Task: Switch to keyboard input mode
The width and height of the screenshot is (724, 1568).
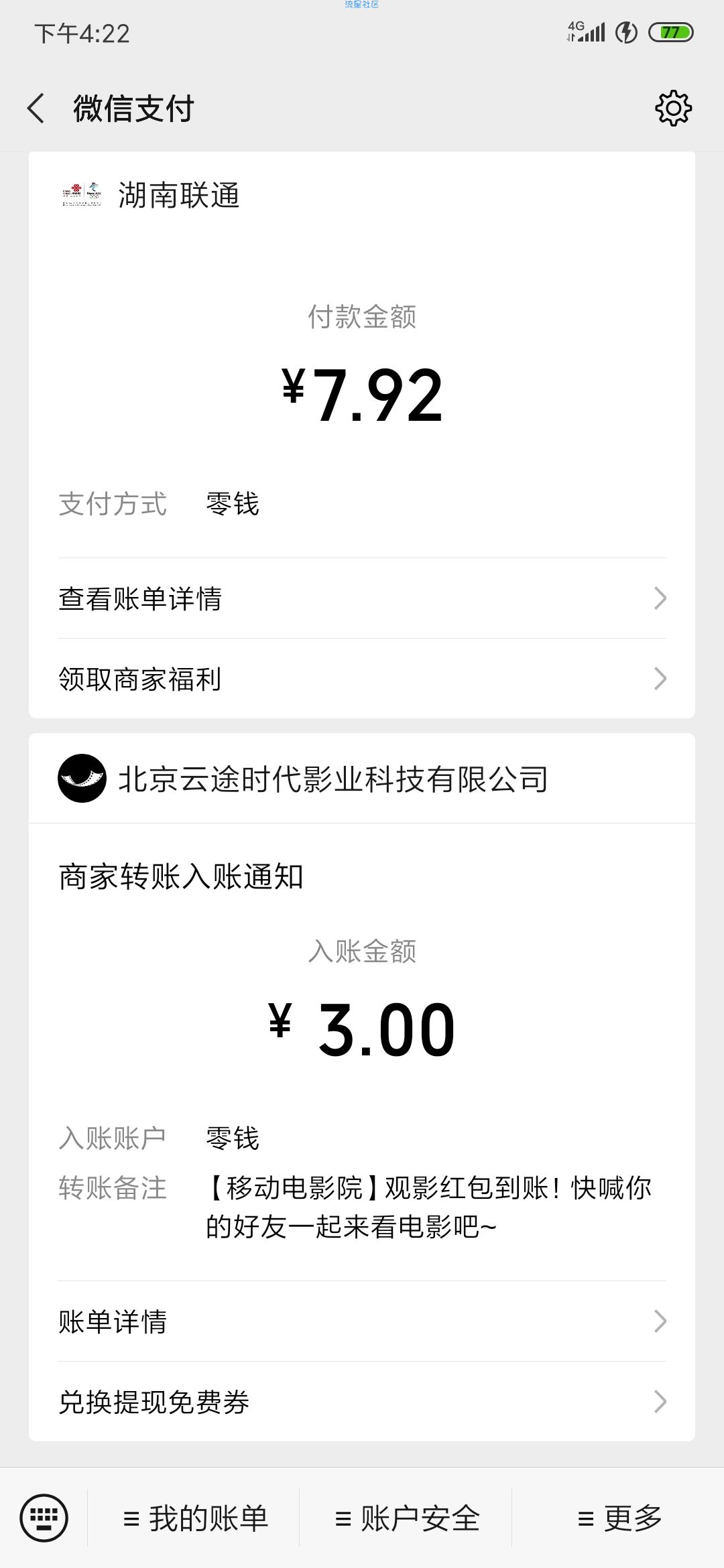Action: tap(44, 1518)
